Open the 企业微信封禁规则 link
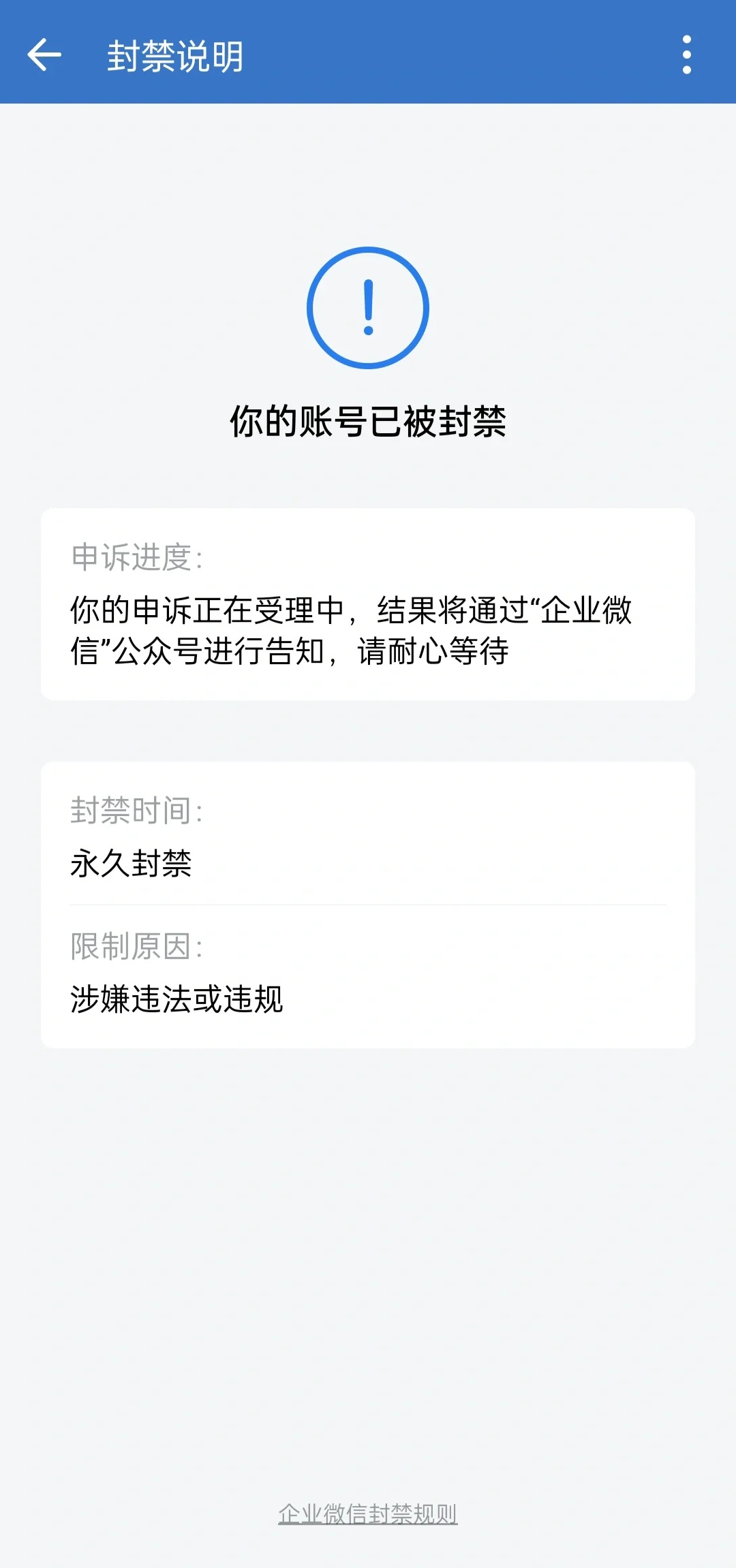736x1568 pixels. click(368, 1514)
